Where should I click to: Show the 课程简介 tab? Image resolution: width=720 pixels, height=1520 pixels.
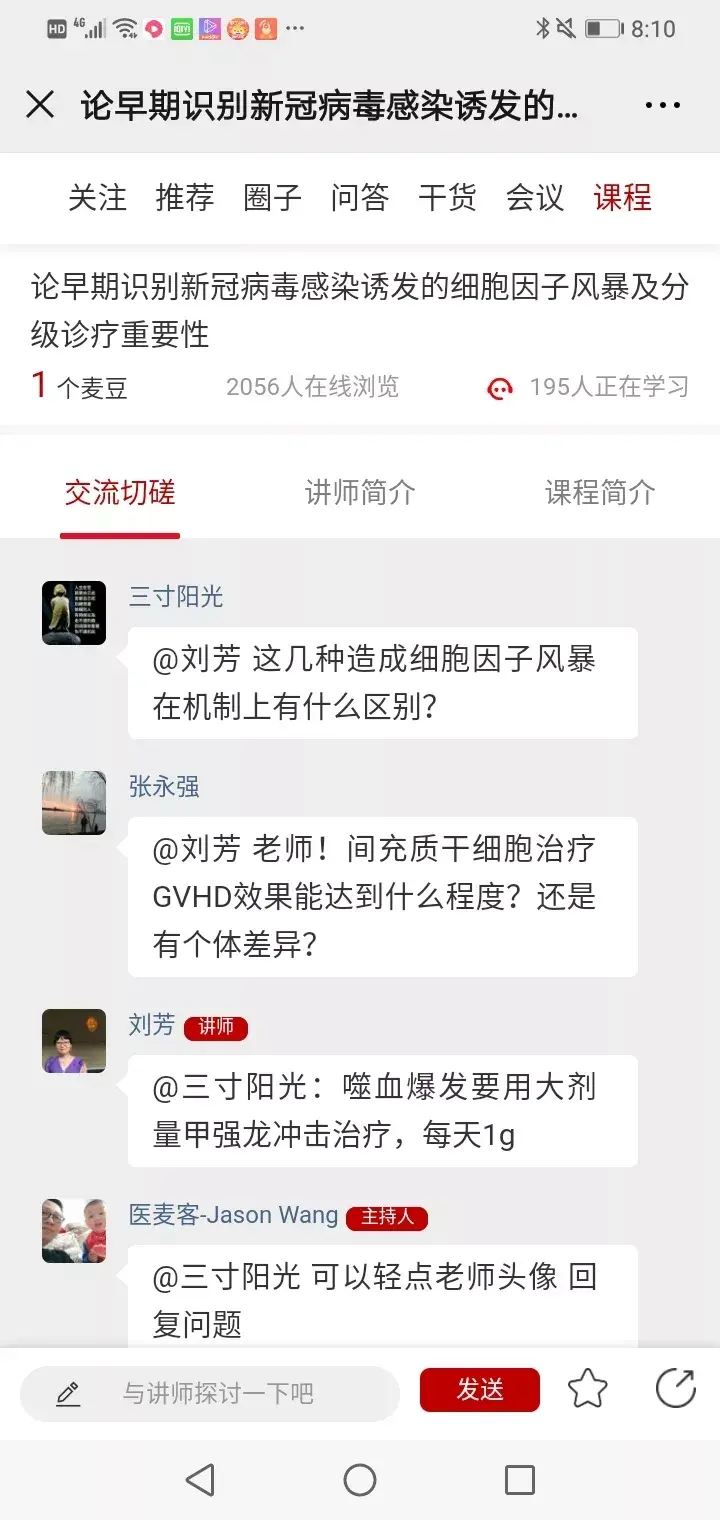pos(600,493)
